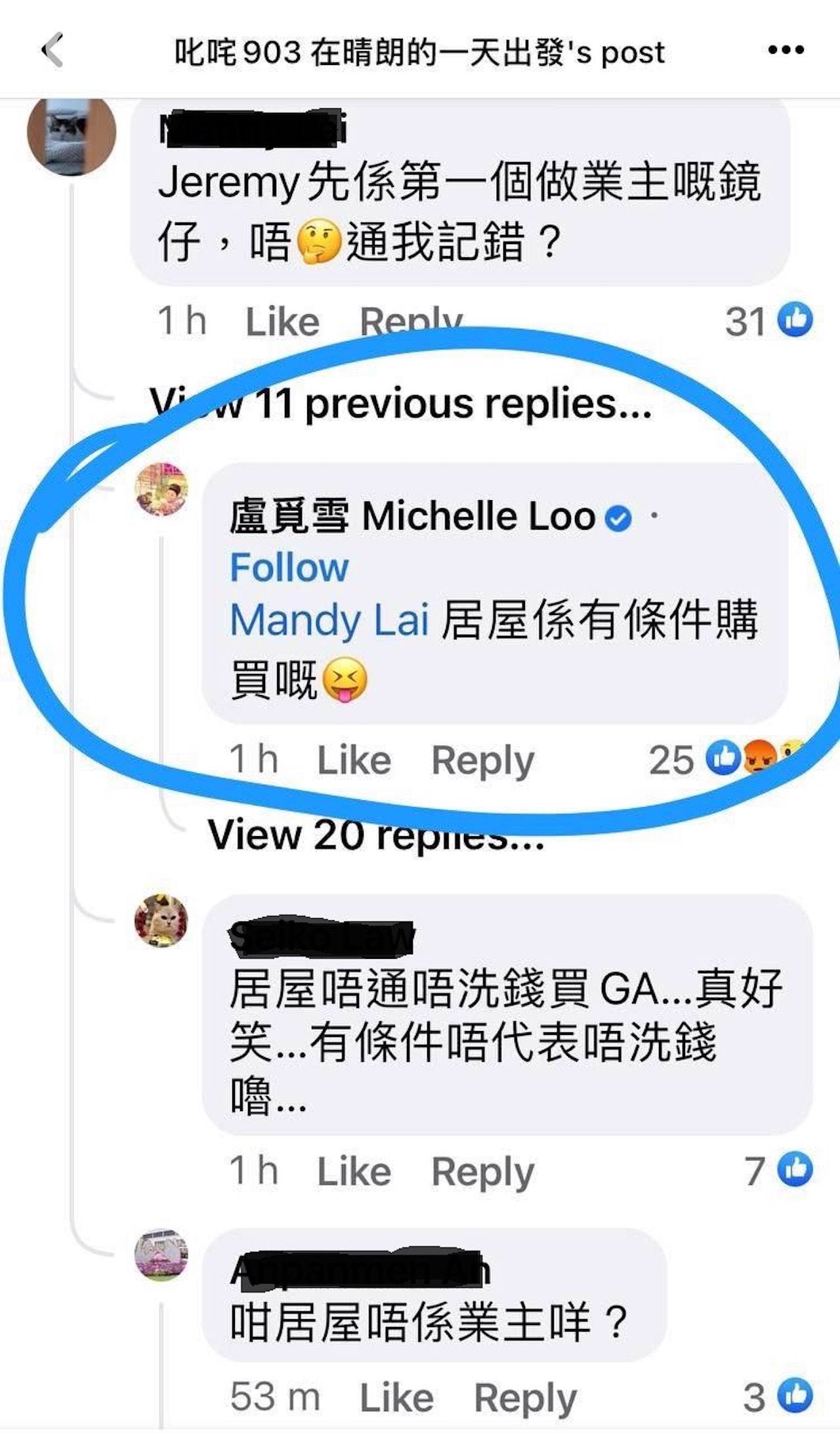Reply to the comment about 洗錢

click(x=482, y=1172)
